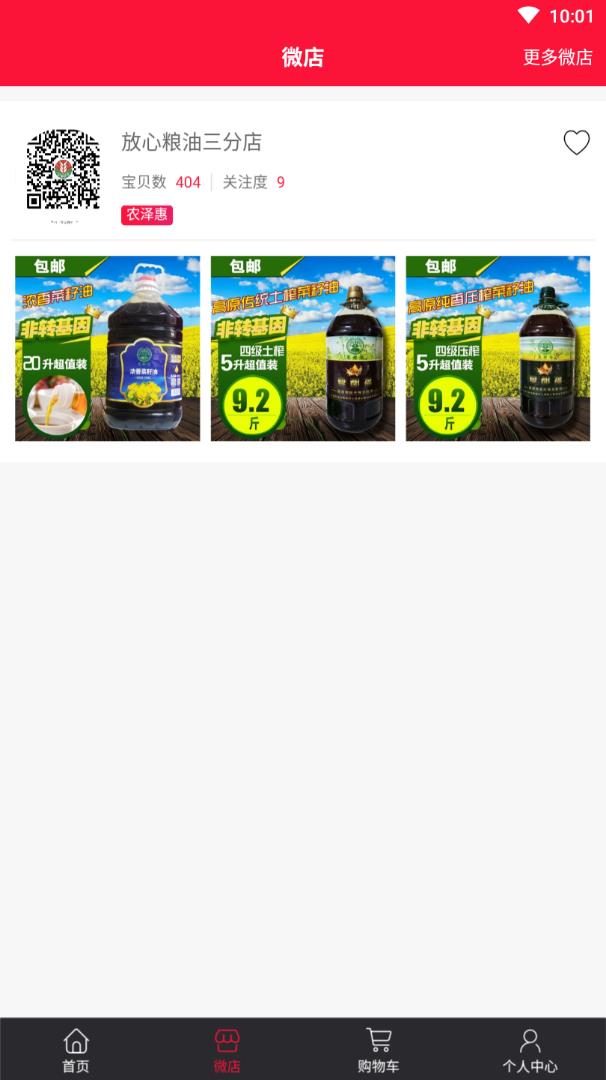Tap 更多微店 in the top bar
This screenshot has width=606, height=1080.
coord(557,57)
